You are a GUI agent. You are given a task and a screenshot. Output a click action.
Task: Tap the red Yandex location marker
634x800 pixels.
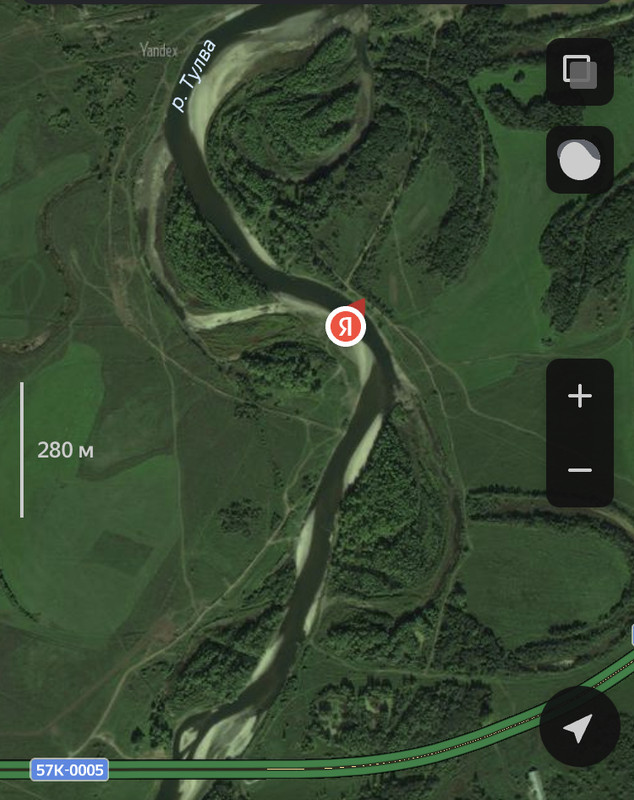pyautogui.click(x=345, y=326)
